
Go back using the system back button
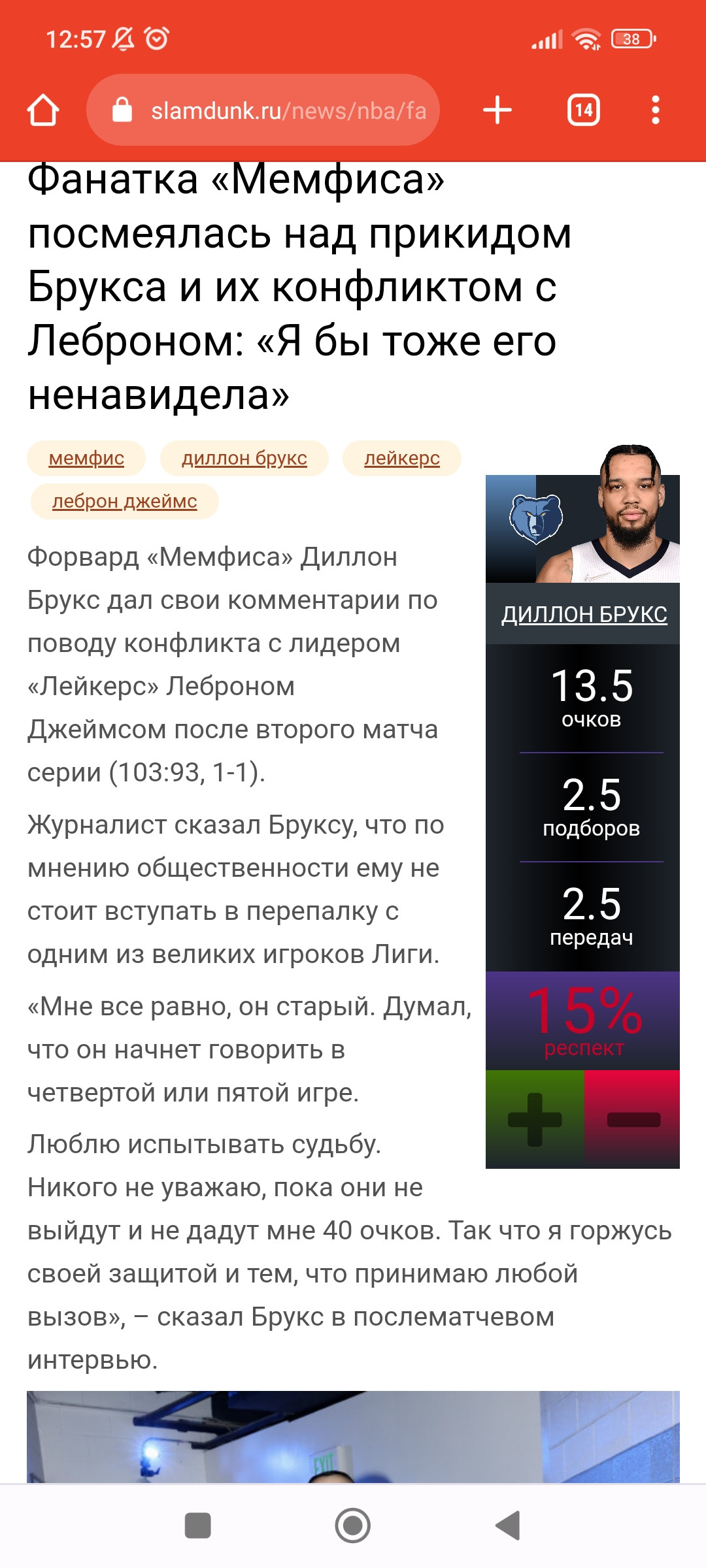pos(508,1526)
